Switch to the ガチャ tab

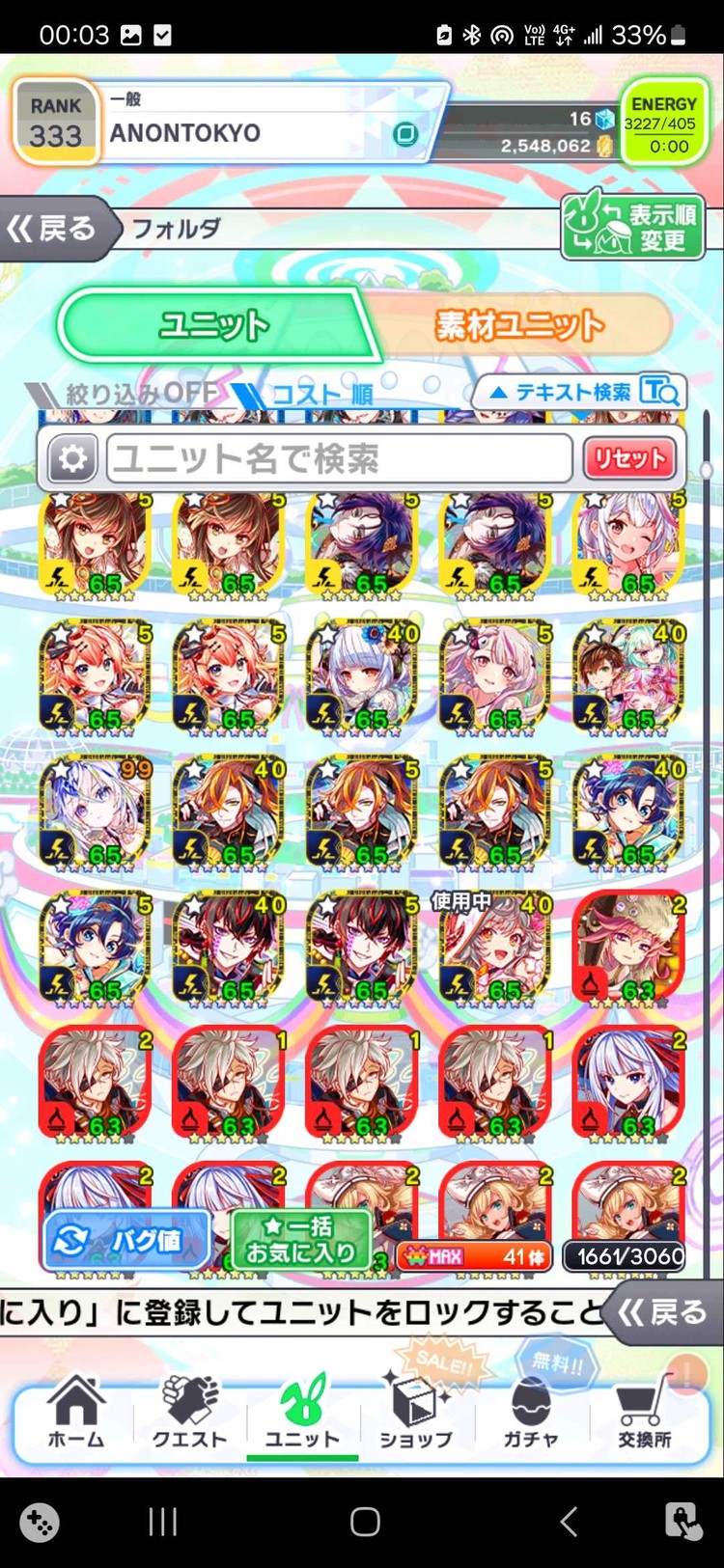tap(530, 1414)
